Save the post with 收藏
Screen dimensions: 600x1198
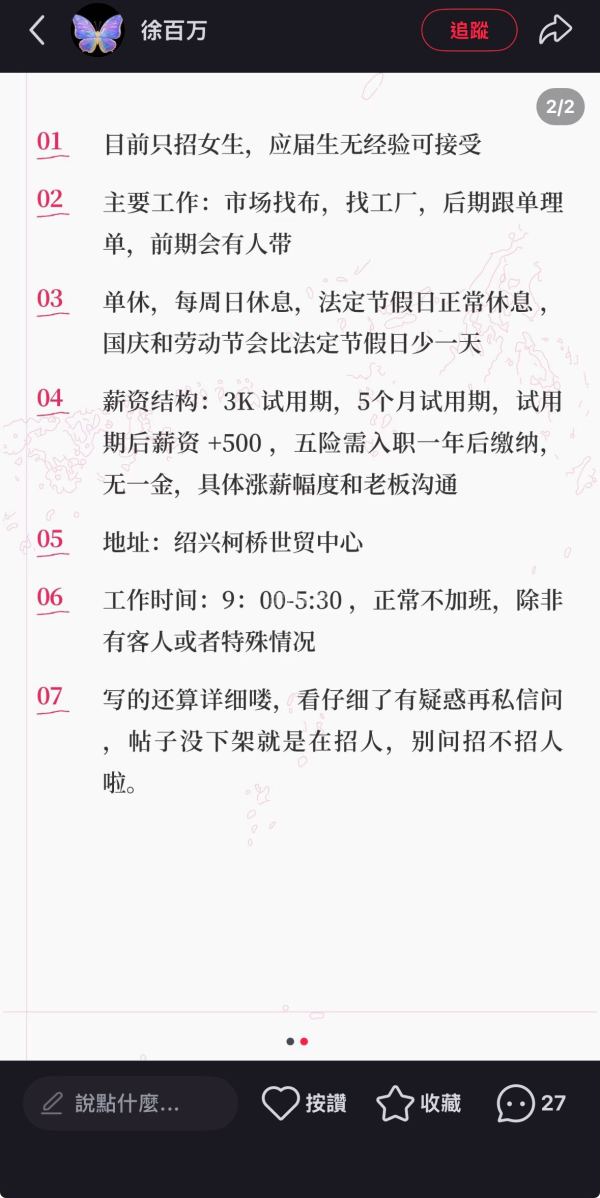419,1104
